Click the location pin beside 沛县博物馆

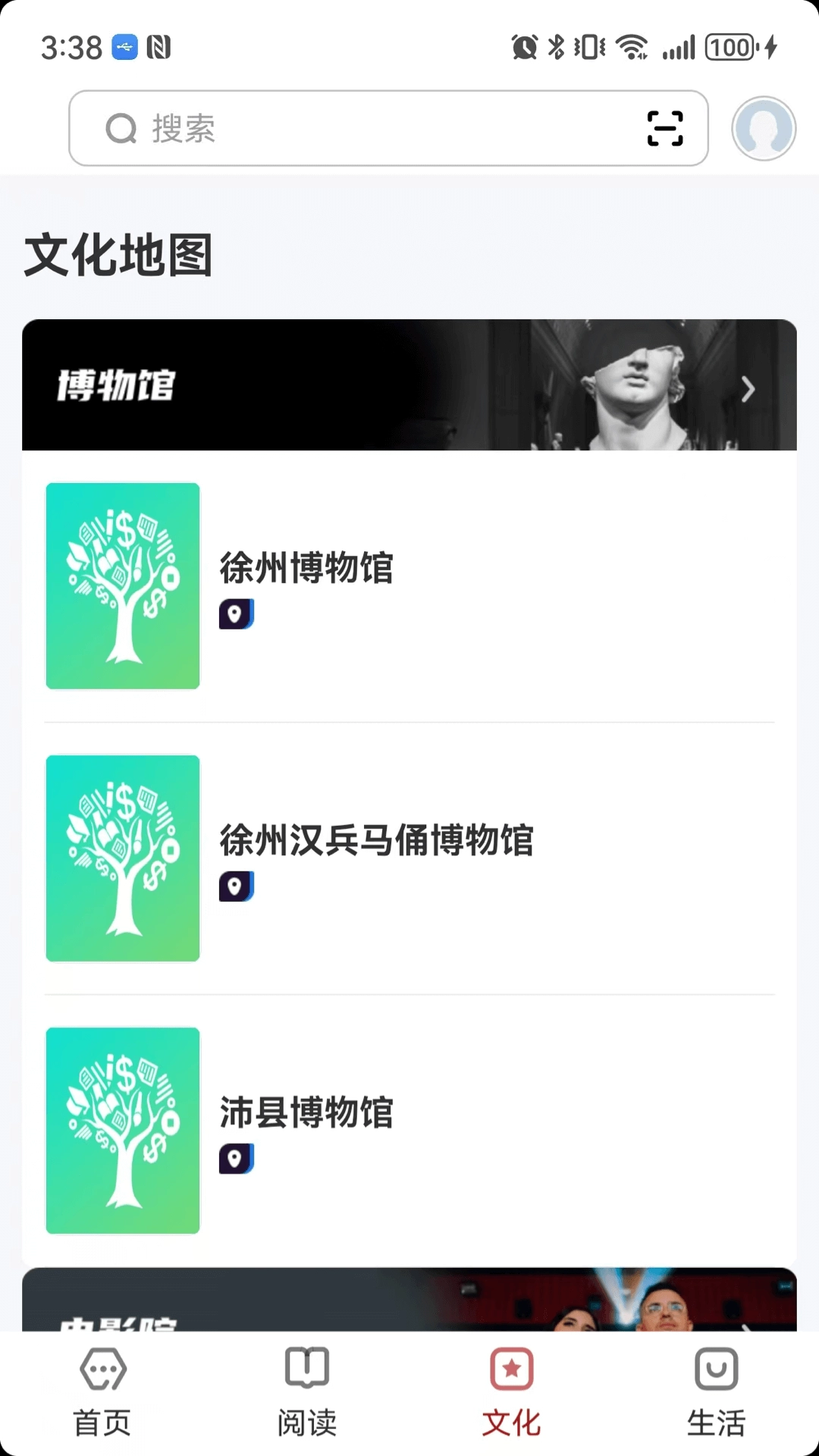click(236, 1159)
